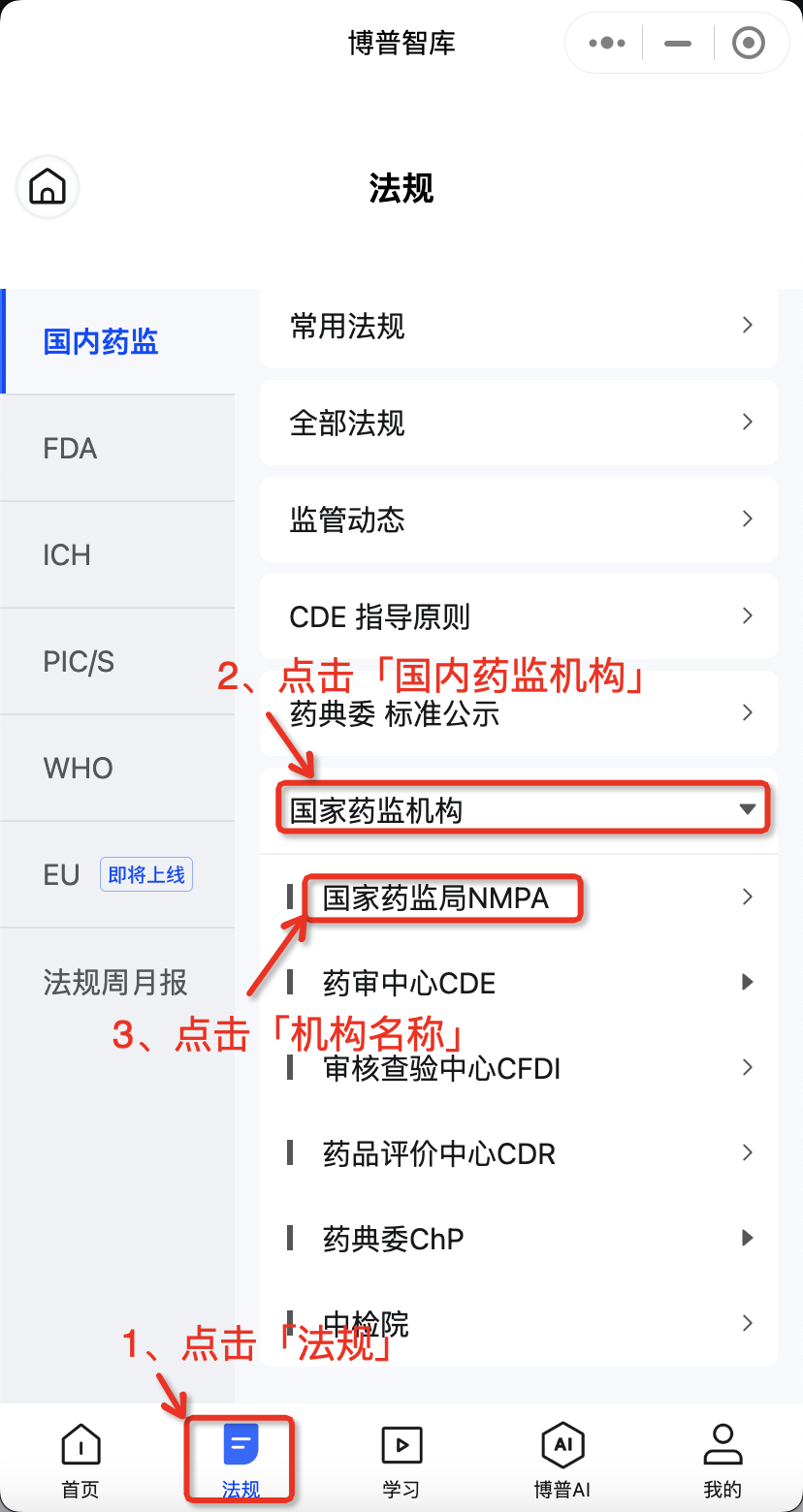
Task: Select the WHO category
Action: tap(117, 769)
